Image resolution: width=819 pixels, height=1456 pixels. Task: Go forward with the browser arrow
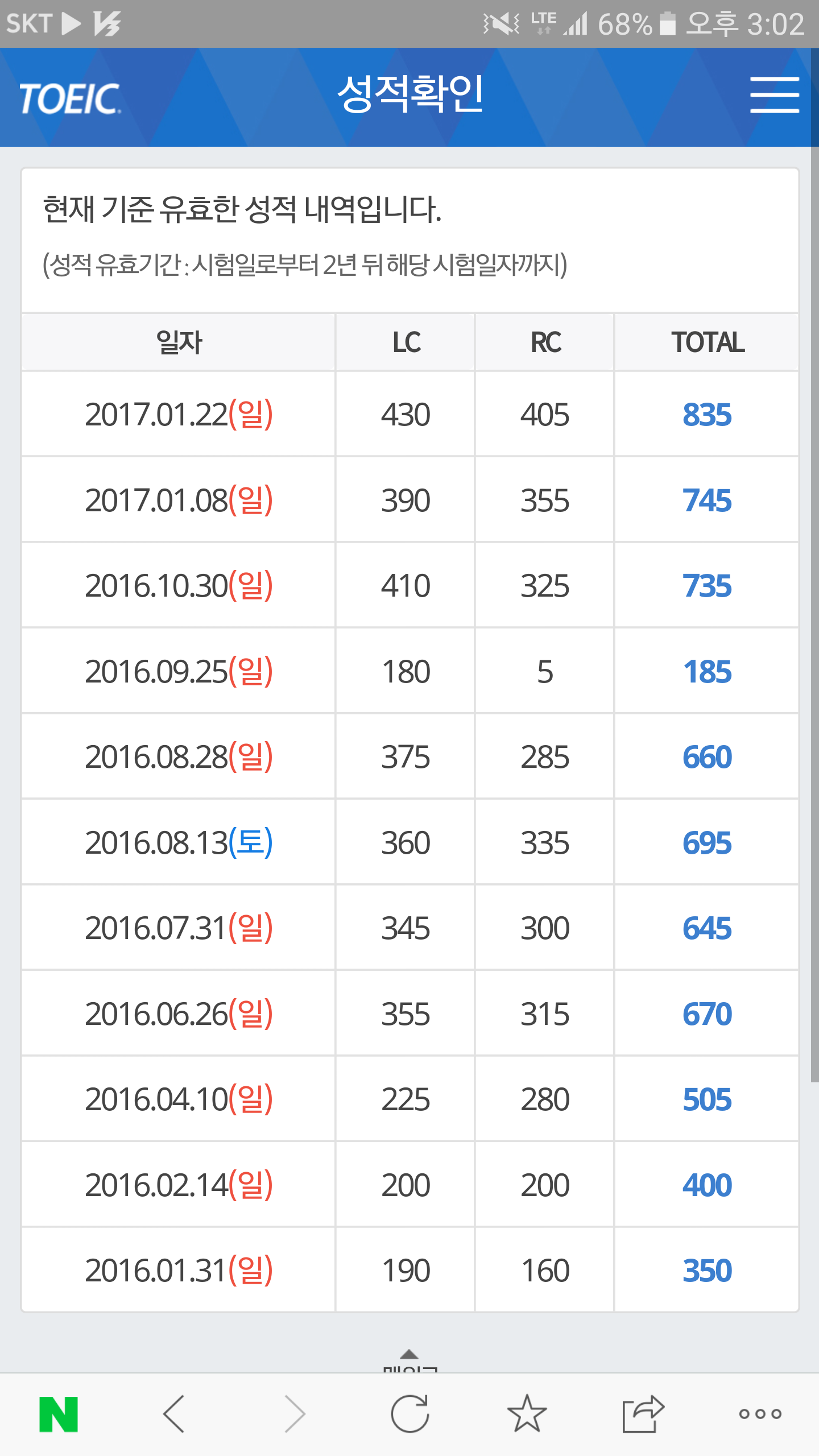(x=295, y=1414)
